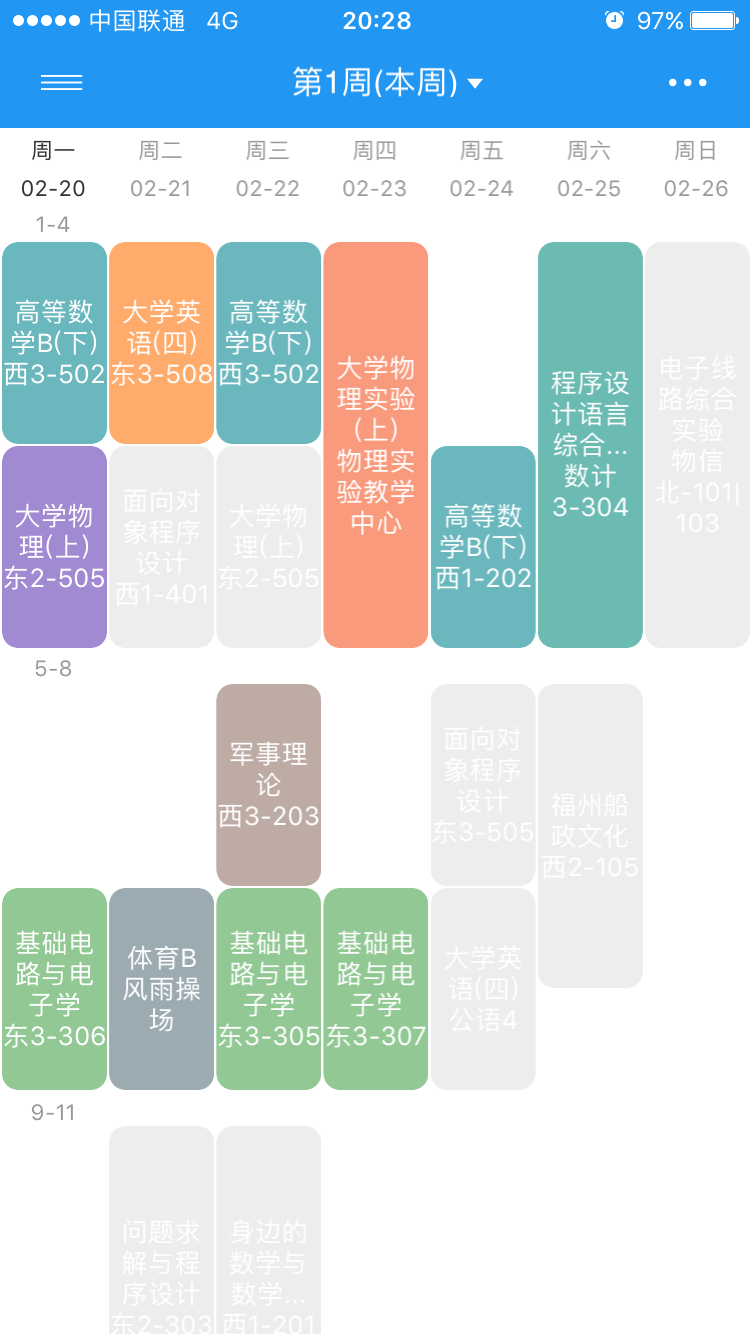Screen dimensions: 750x1334
Task: Open the purple 大学物理(上) 东2-505 card
Action: click(54, 547)
